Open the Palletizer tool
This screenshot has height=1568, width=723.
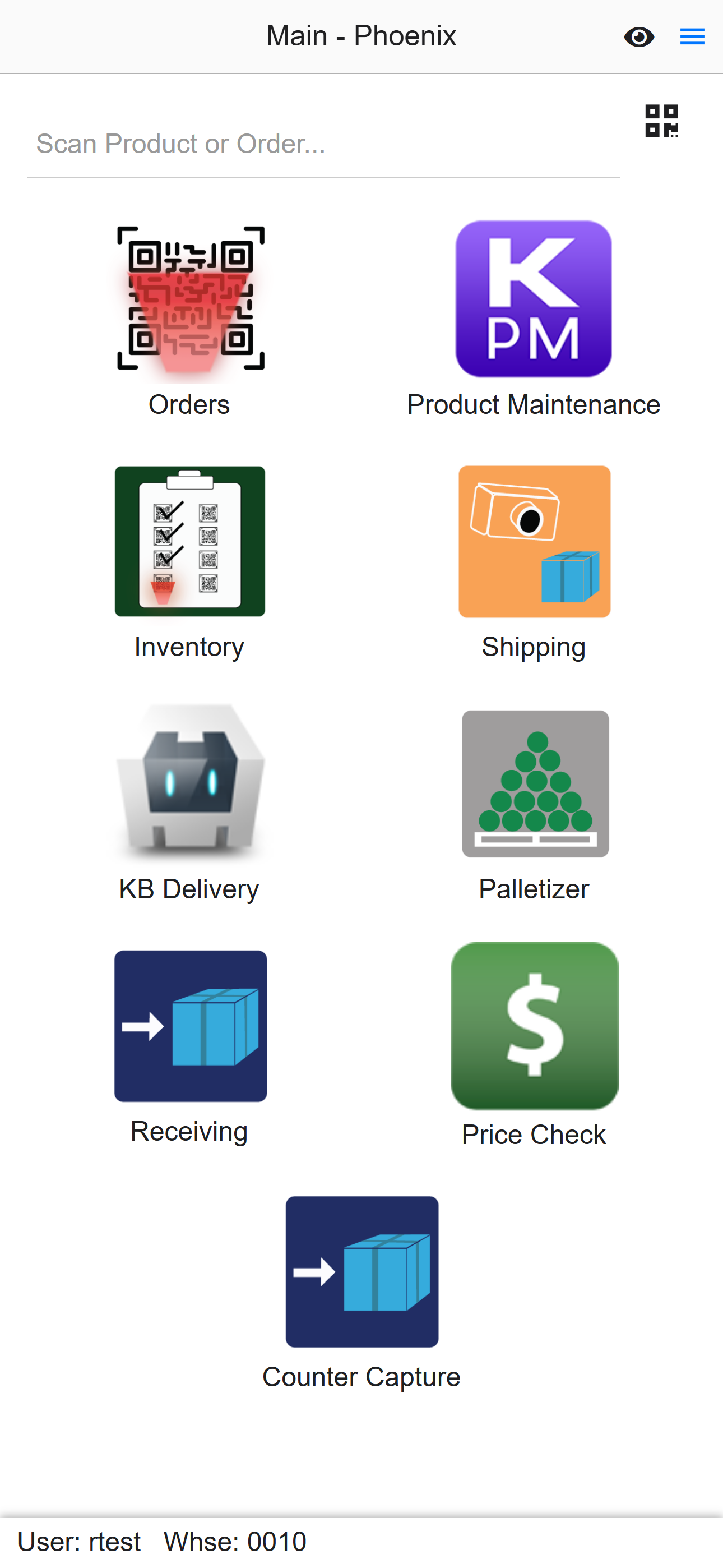click(535, 783)
